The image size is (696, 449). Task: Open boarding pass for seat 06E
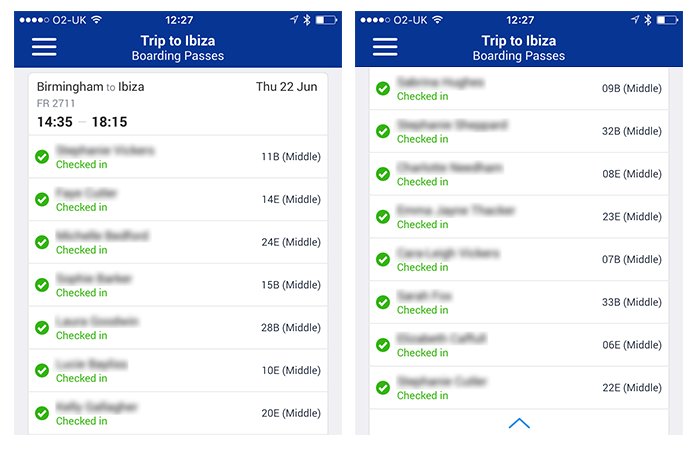[x=519, y=345]
